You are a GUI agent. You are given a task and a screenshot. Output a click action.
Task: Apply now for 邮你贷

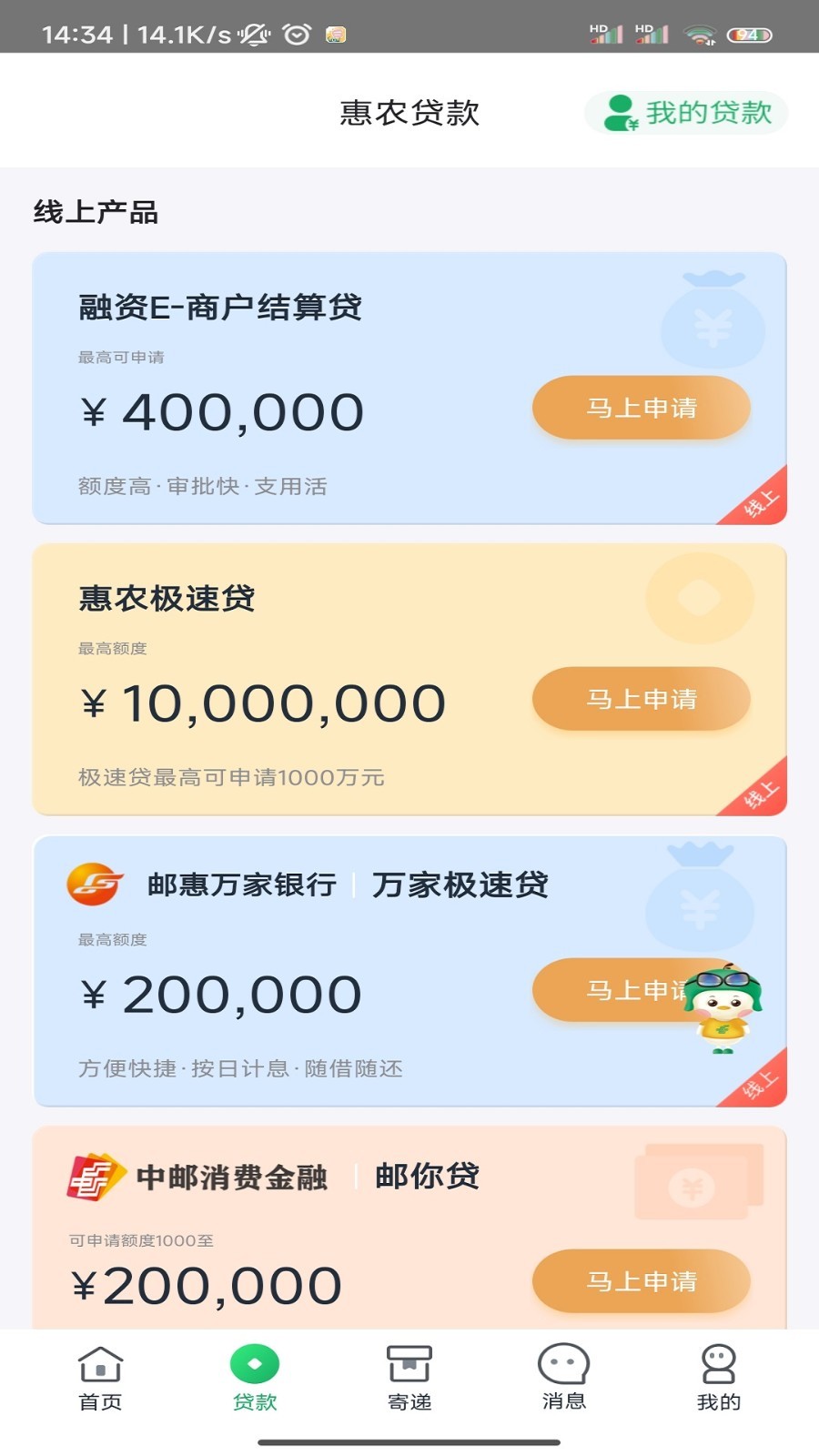coord(641,1281)
